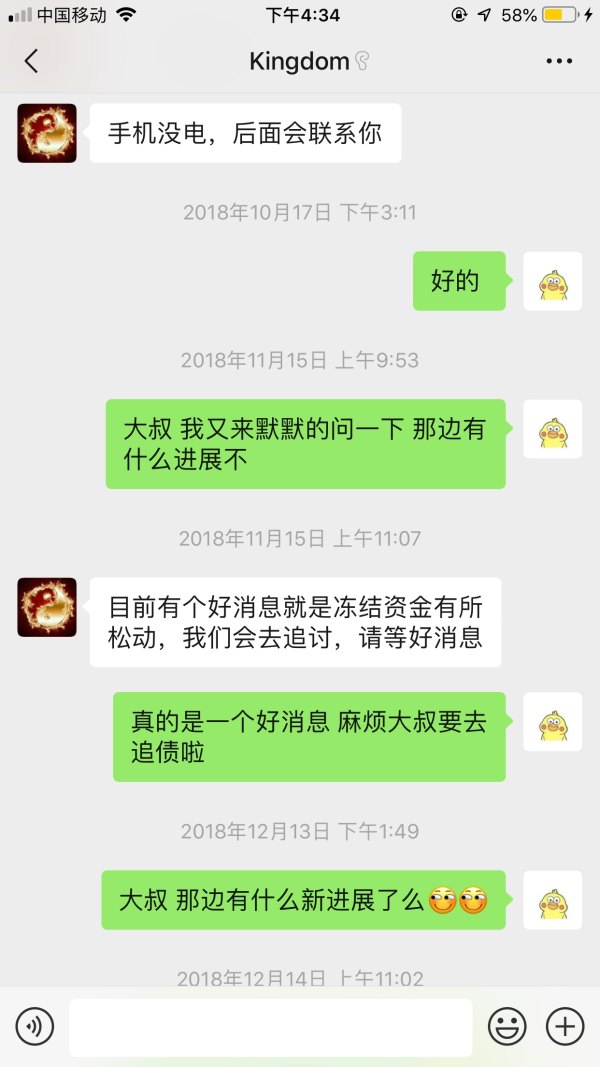Screen dimensions: 600x1067
Task: Open the plus attachments menu
Action: click(565, 1026)
